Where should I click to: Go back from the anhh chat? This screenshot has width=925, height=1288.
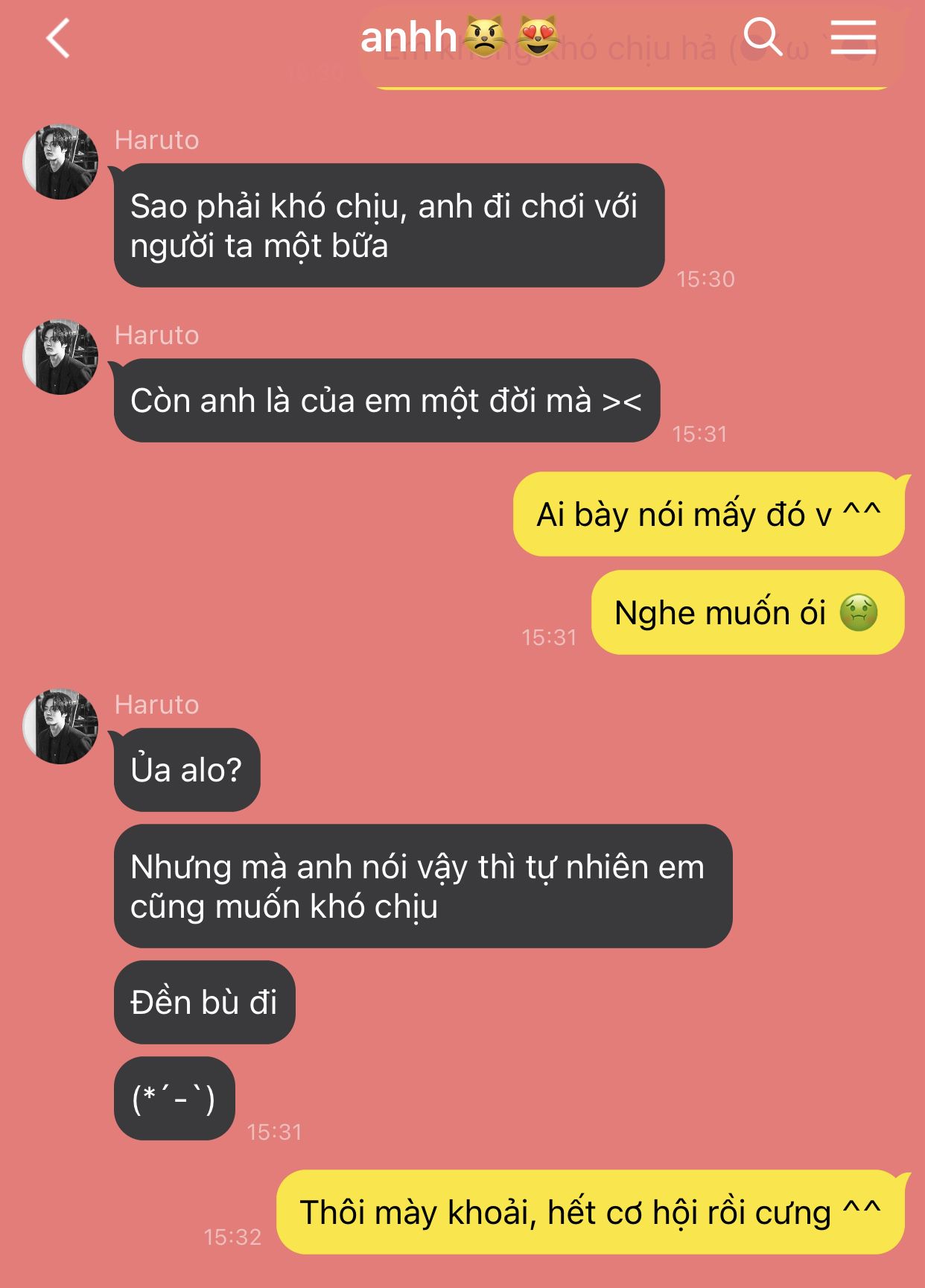pyautogui.click(x=57, y=39)
